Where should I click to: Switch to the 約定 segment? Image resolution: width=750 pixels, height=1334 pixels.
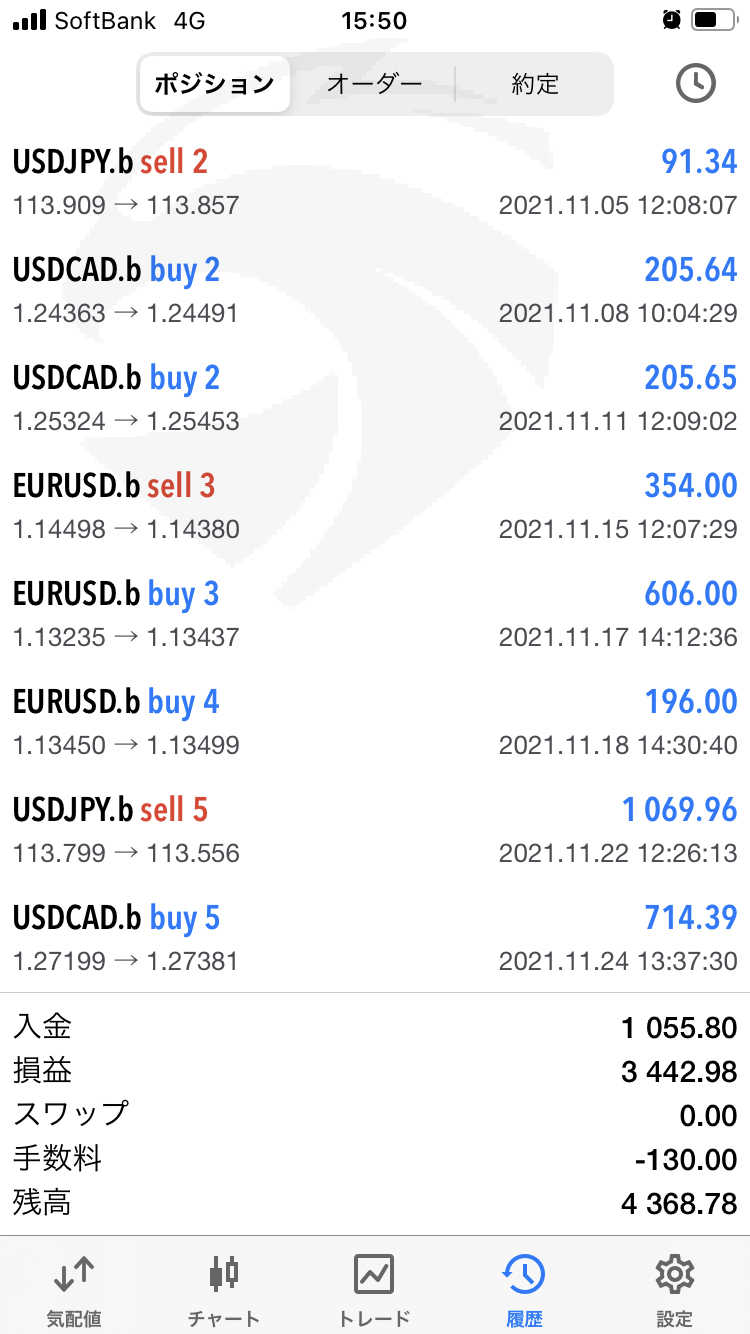pyautogui.click(x=535, y=84)
